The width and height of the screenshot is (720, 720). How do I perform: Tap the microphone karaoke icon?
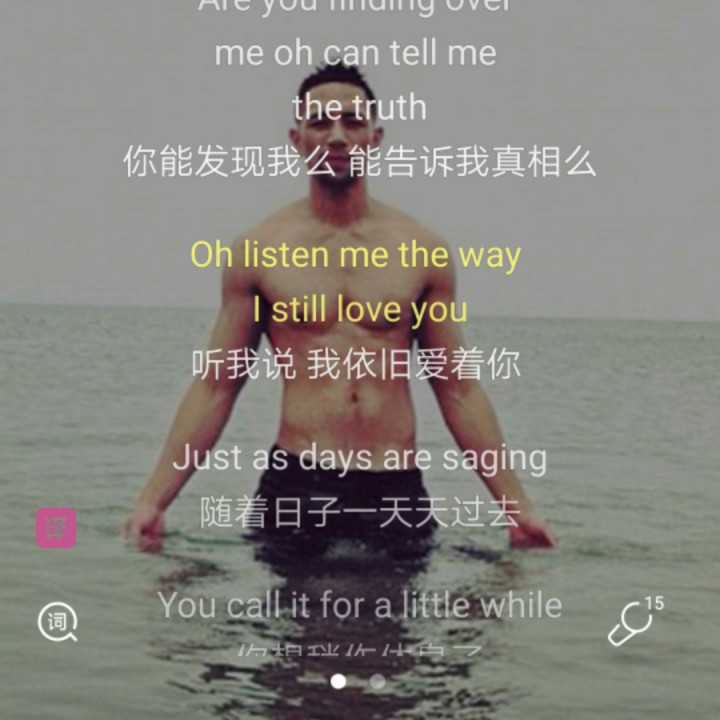pos(633,622)
